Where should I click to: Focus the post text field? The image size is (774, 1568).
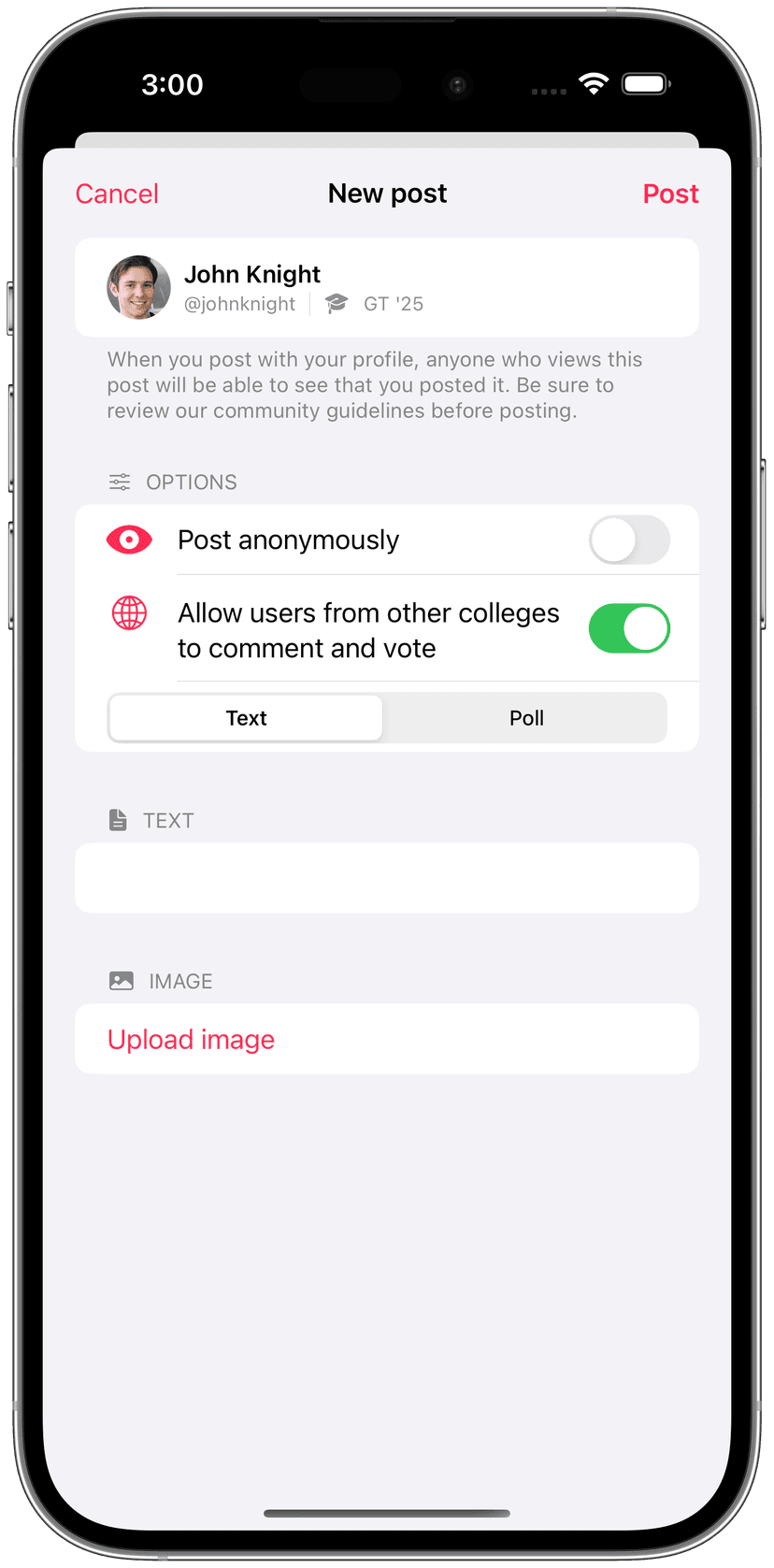(x=386, y=878)
